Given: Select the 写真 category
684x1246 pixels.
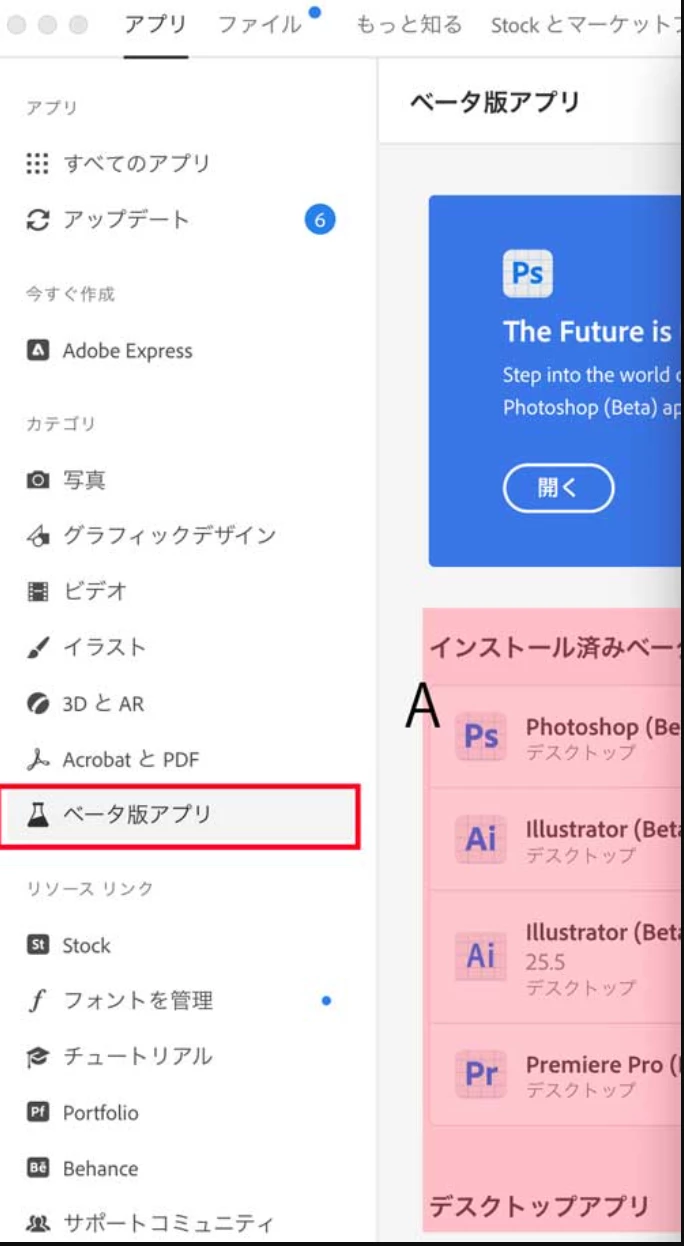Looking at the screenshot, I should tap(84, 480).
